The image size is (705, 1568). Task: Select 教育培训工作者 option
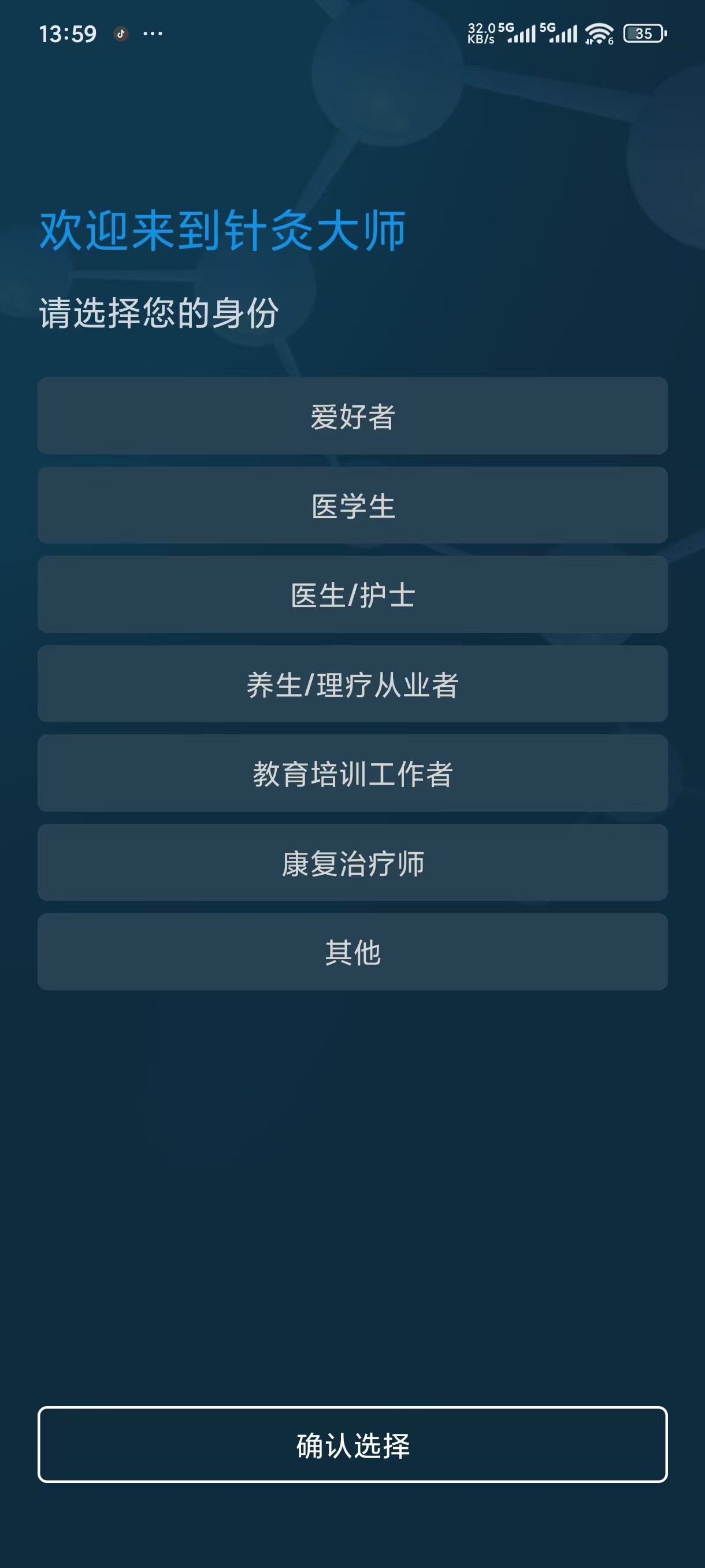click(352, 773)
